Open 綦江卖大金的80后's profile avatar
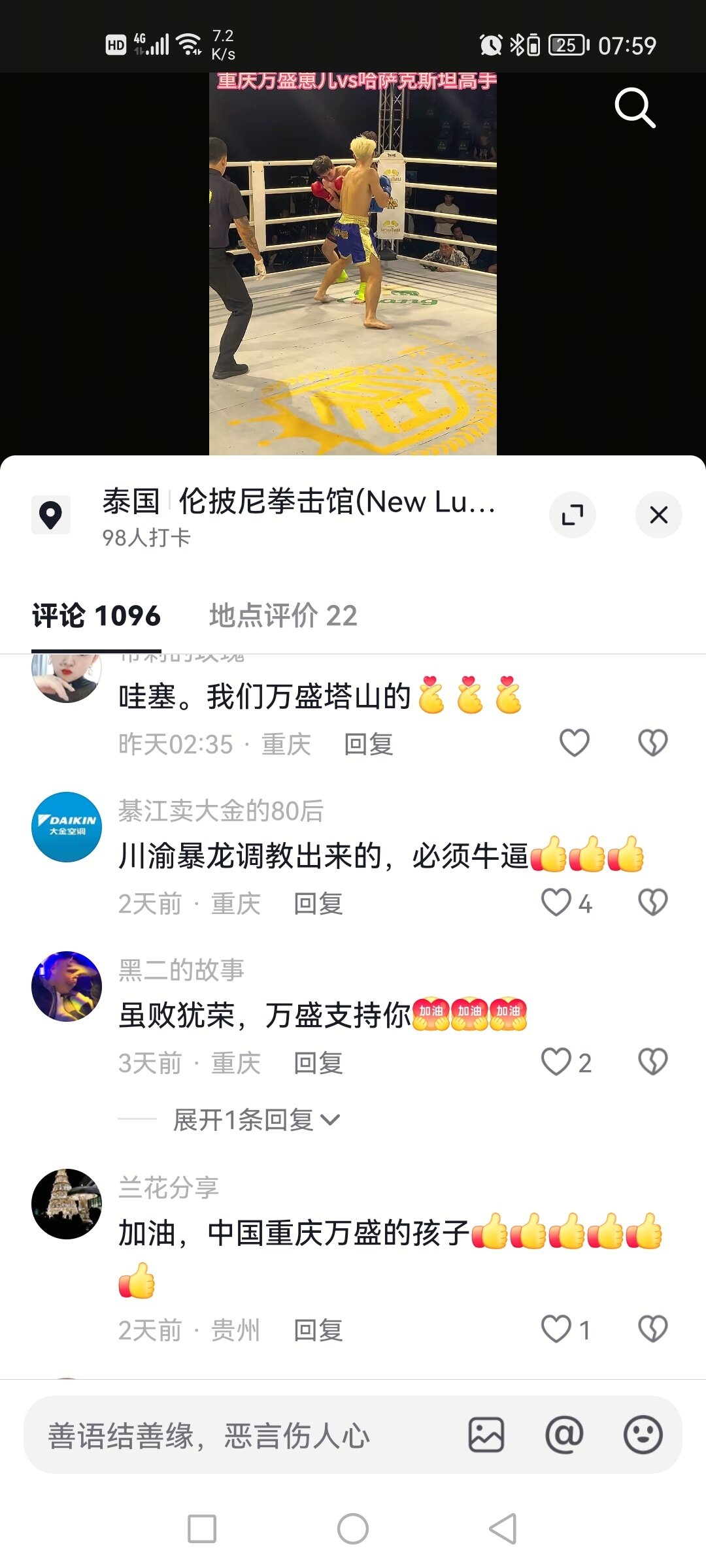The height and width of the screenshot is (1568, 706). [x=67, y=827]
